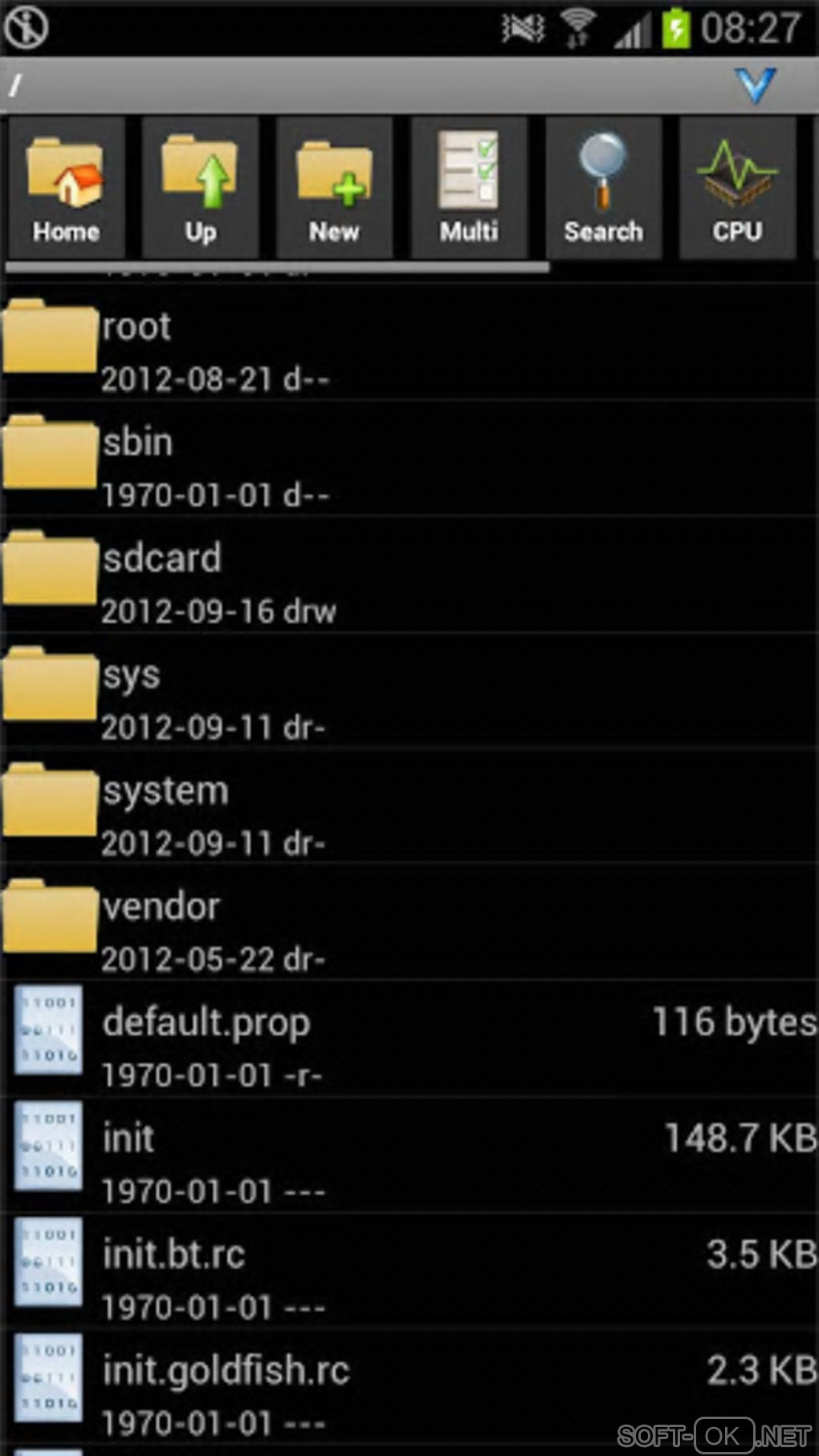819x1456 pixels.
Task: Go up one folder level
Action: pyautogui.click(x=200, y=190)
